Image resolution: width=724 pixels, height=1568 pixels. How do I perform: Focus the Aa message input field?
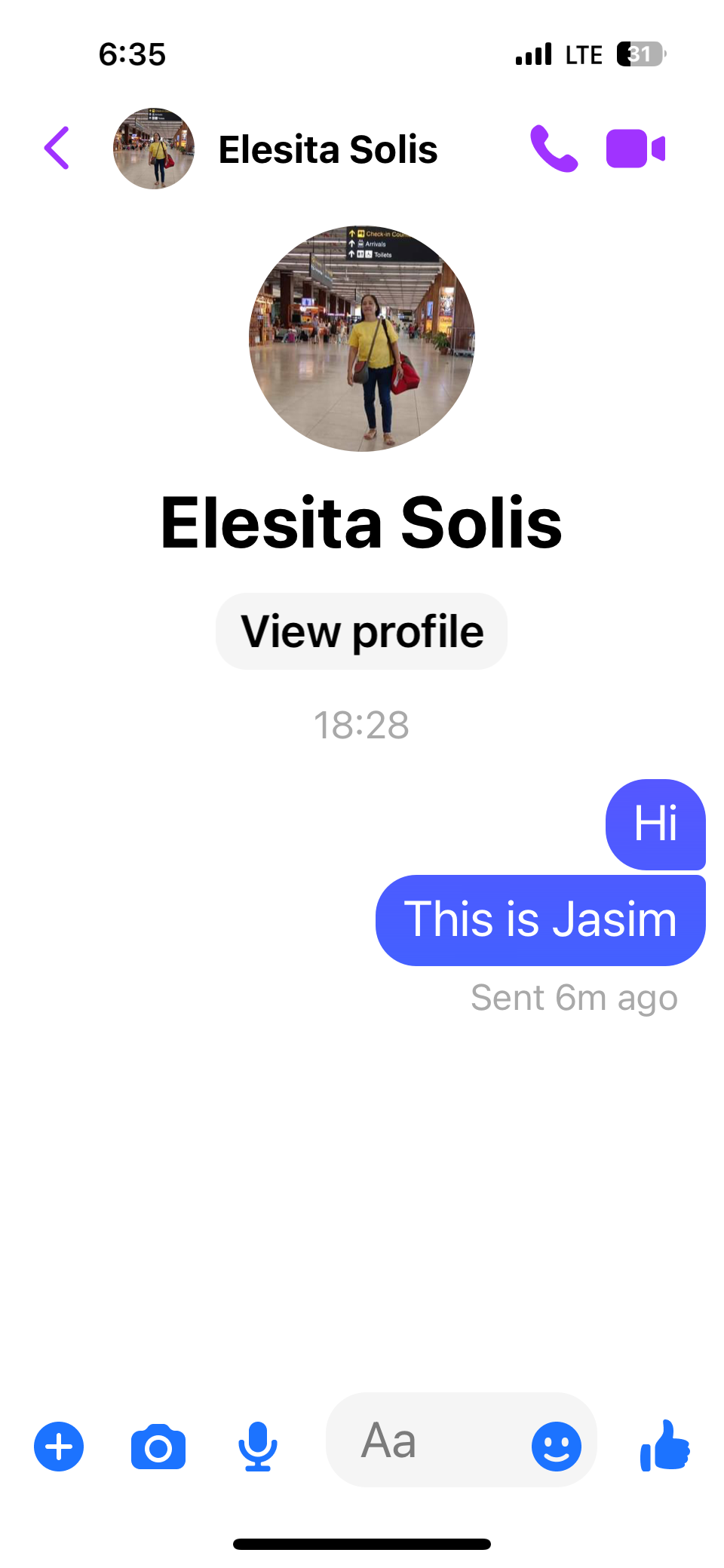pyautogui.click(x=426, y=1440)
